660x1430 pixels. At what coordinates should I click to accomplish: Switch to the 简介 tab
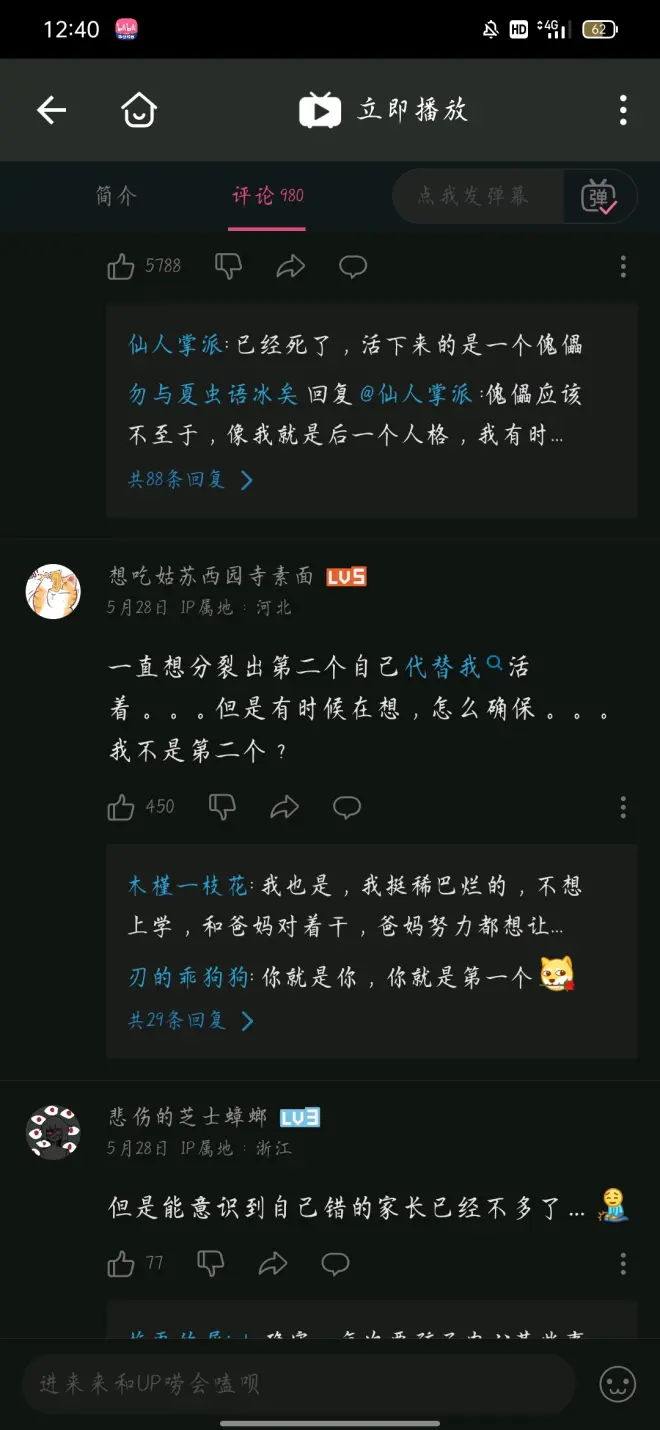point(116,196)
